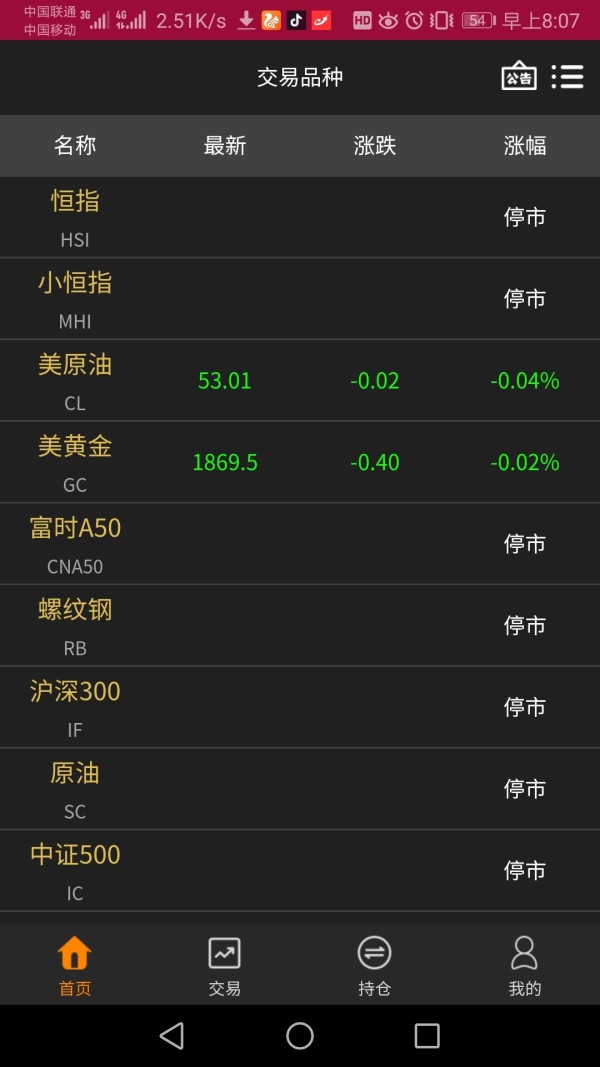Select the 中证500 IC row
600x1067 pixels.
[x=300, y=870]
